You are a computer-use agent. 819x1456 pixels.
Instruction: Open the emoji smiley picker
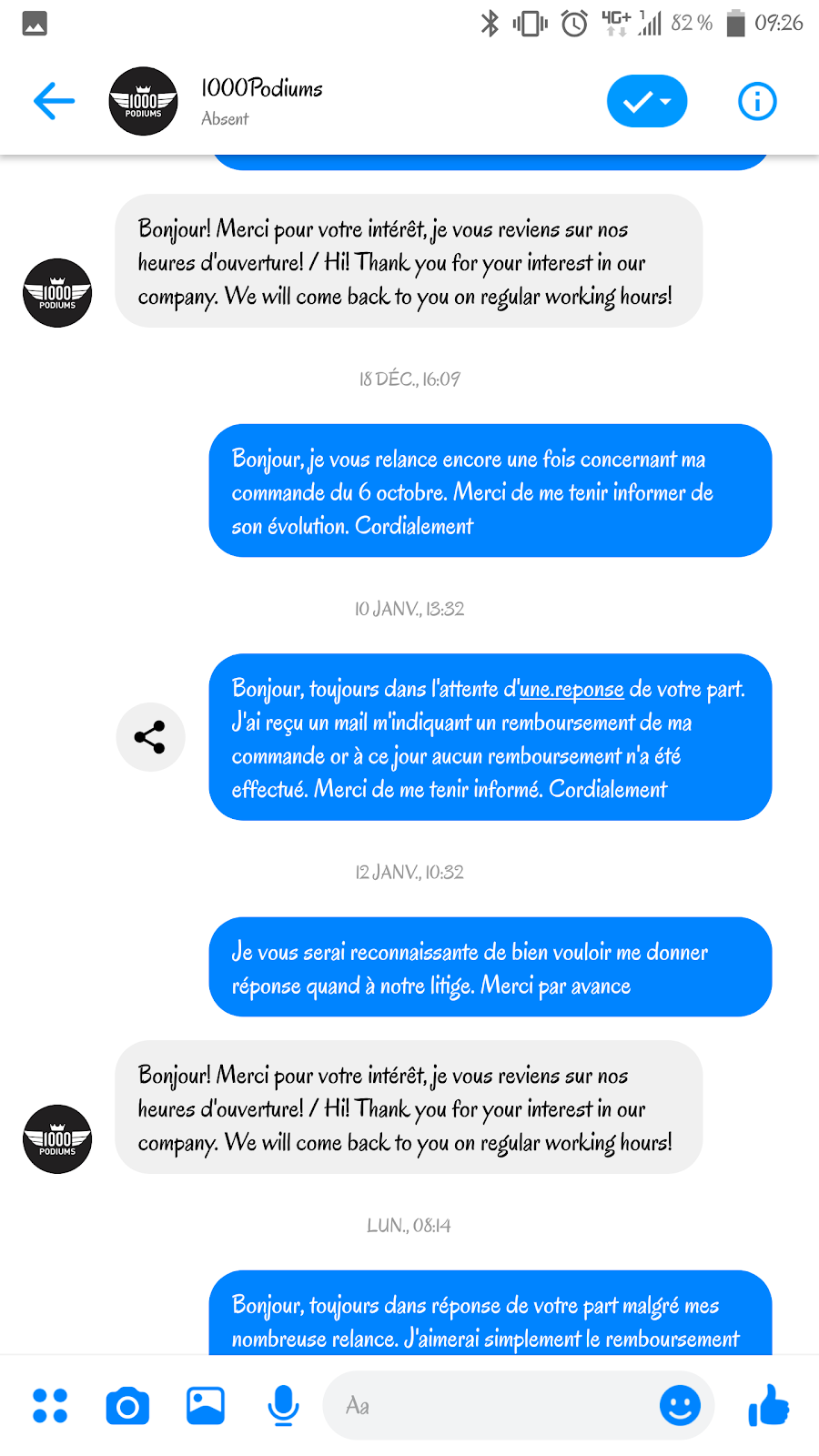[x=680, y=1406]
